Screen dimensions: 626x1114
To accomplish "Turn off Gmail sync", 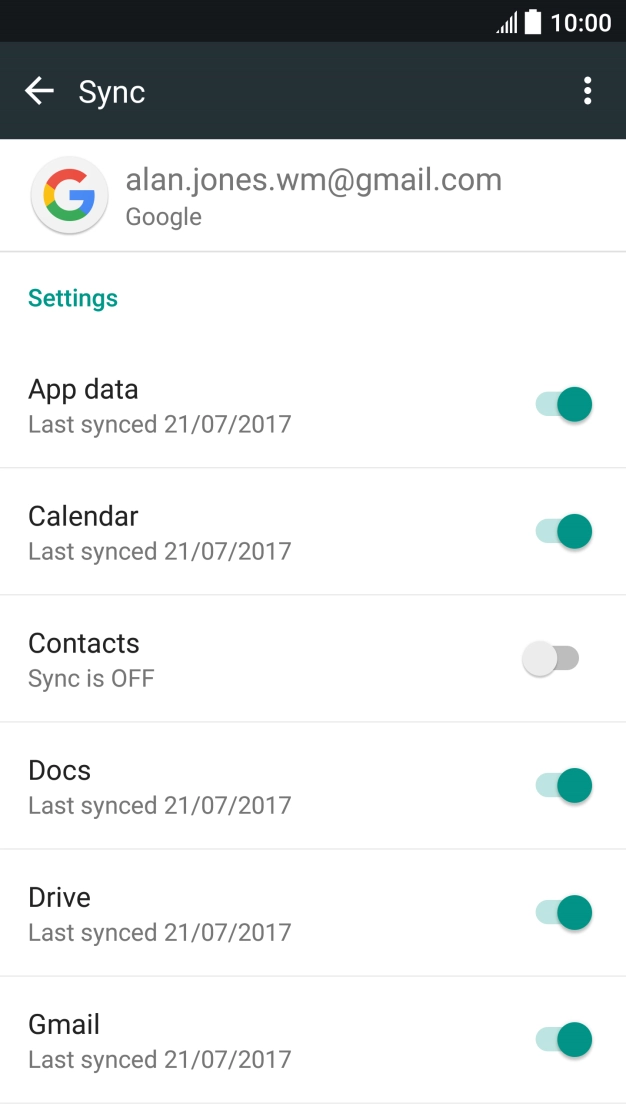I will [x=564, y=1040].
